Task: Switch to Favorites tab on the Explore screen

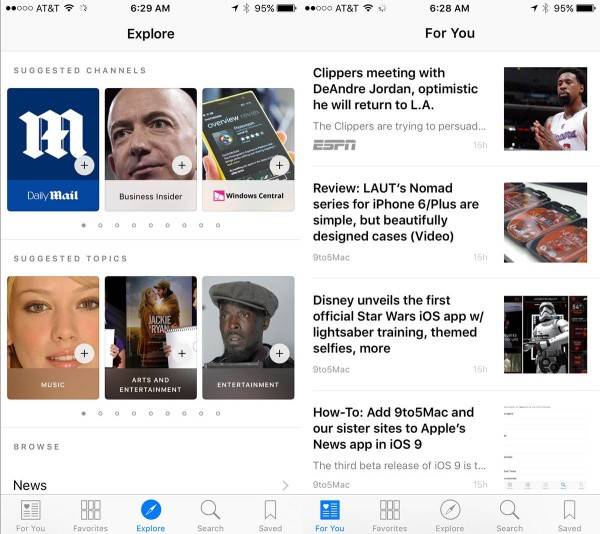Action: tap(90, 515)
